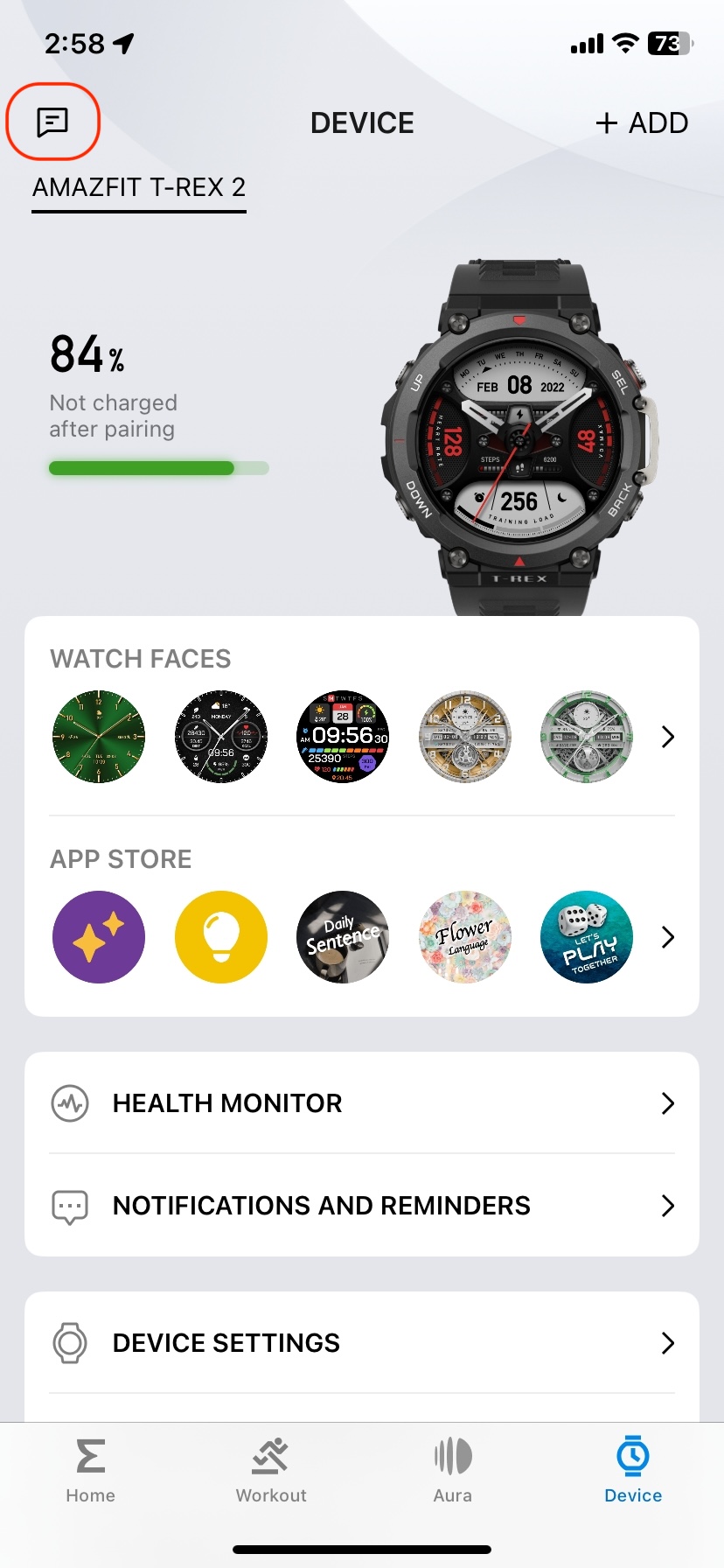Go to Device Settings
Image resolution: width=724 pixels, height=1568 pixels.
click(362, 1343)
